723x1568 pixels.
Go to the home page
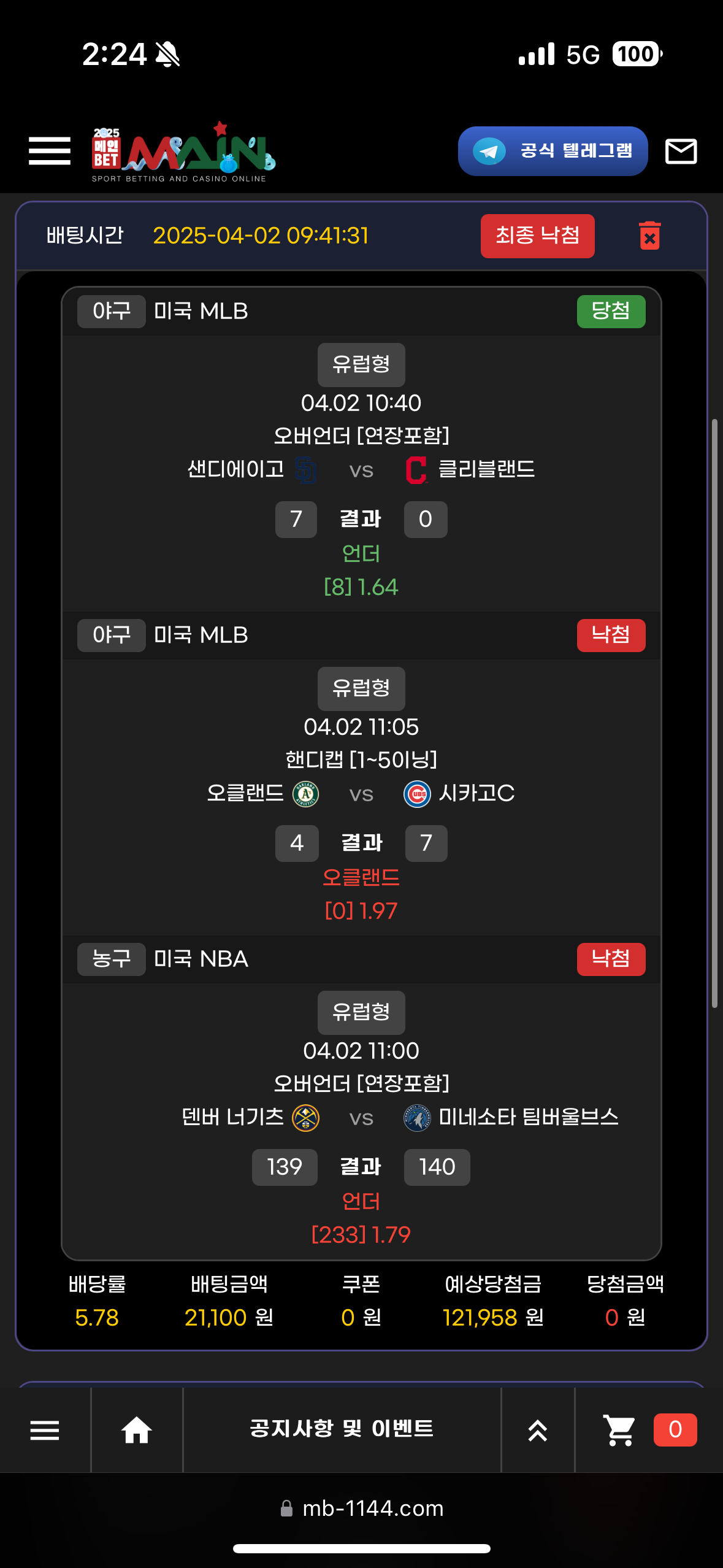tap(136, 1430)
